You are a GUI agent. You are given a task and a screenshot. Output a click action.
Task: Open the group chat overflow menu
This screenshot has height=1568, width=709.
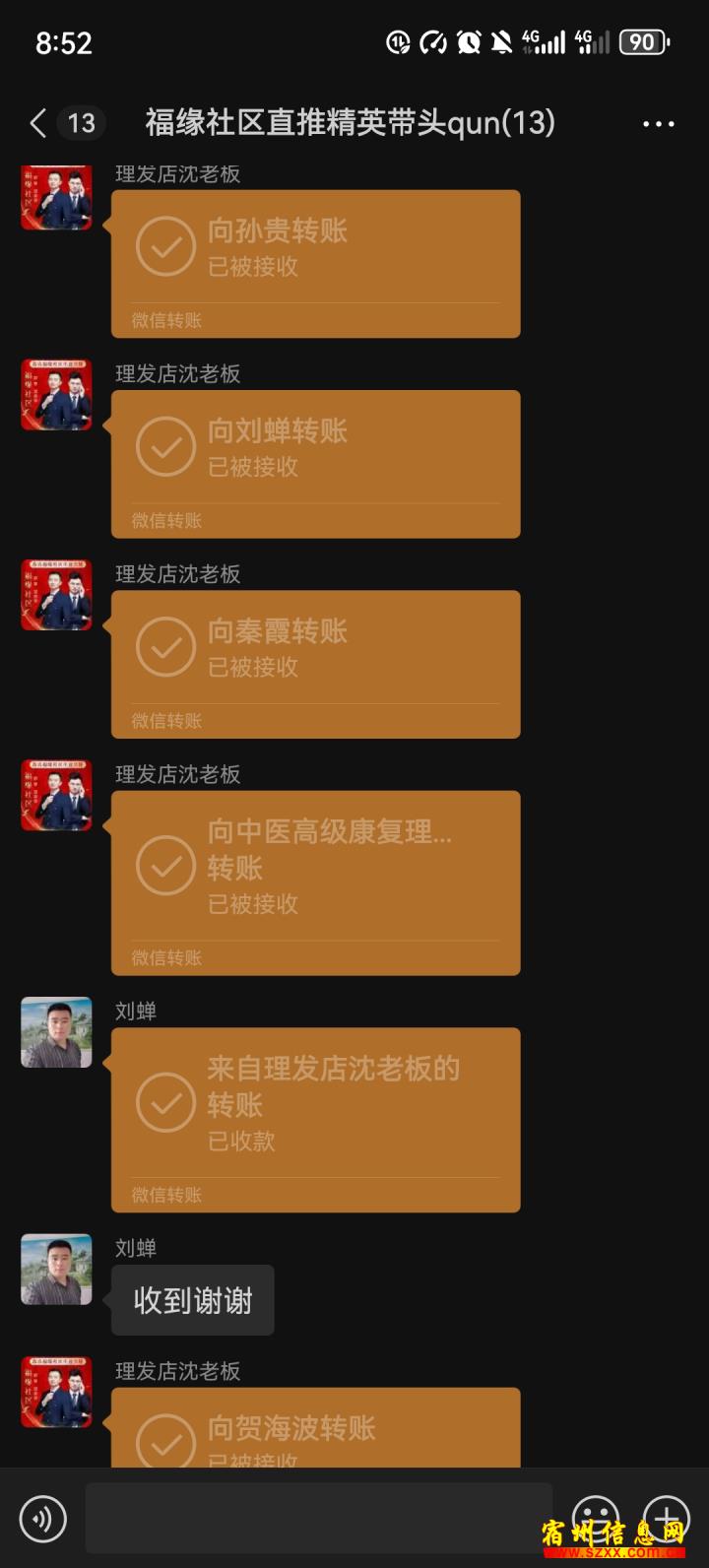tap(658, 124)
